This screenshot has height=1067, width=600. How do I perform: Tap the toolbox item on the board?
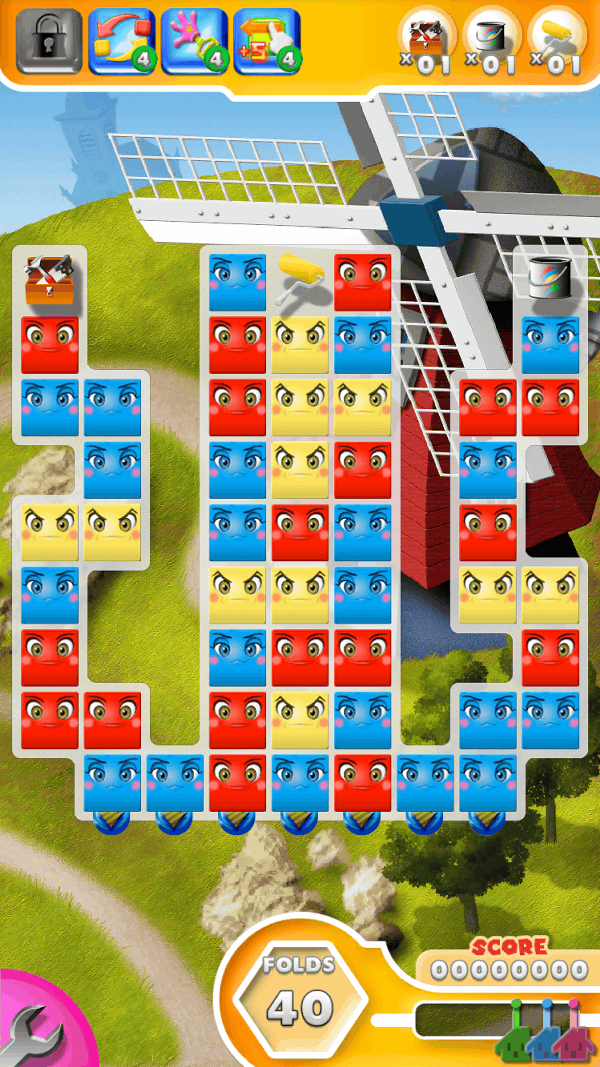coord(50,279)
